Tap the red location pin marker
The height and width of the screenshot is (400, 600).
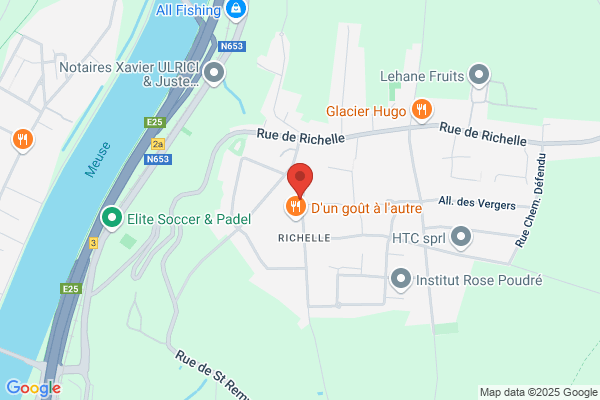(x=300, y=180)
